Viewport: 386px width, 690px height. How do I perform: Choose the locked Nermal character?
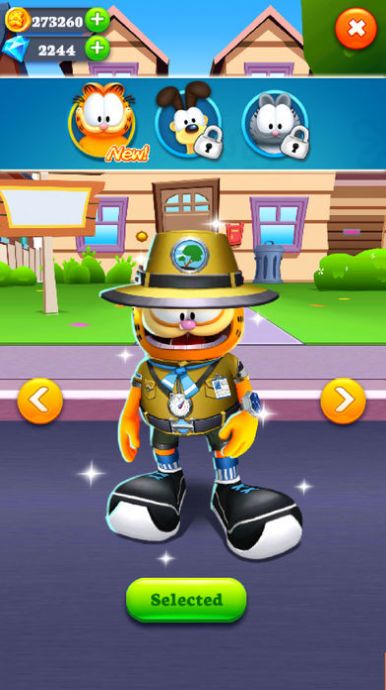tap(275, 123)
